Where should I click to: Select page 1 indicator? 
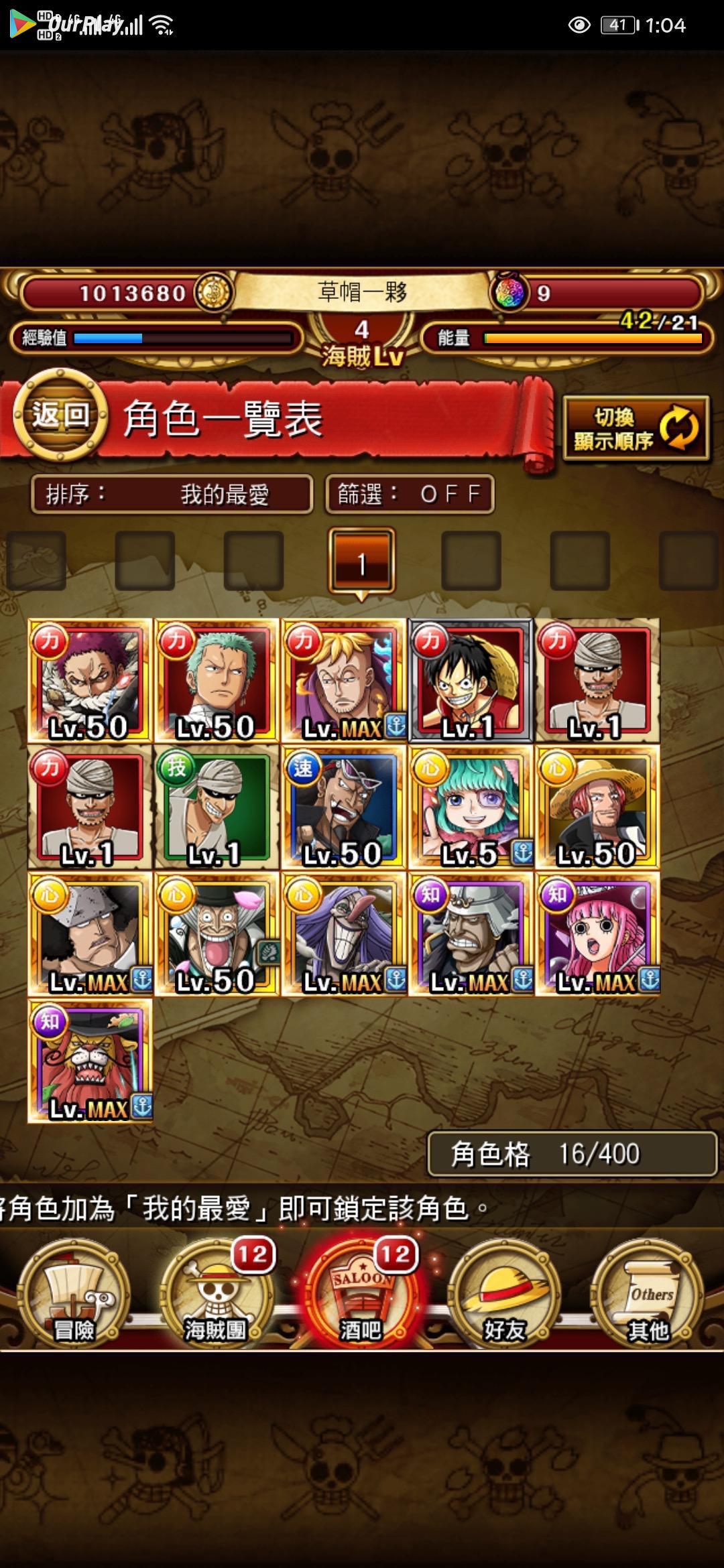pos(361,562)
